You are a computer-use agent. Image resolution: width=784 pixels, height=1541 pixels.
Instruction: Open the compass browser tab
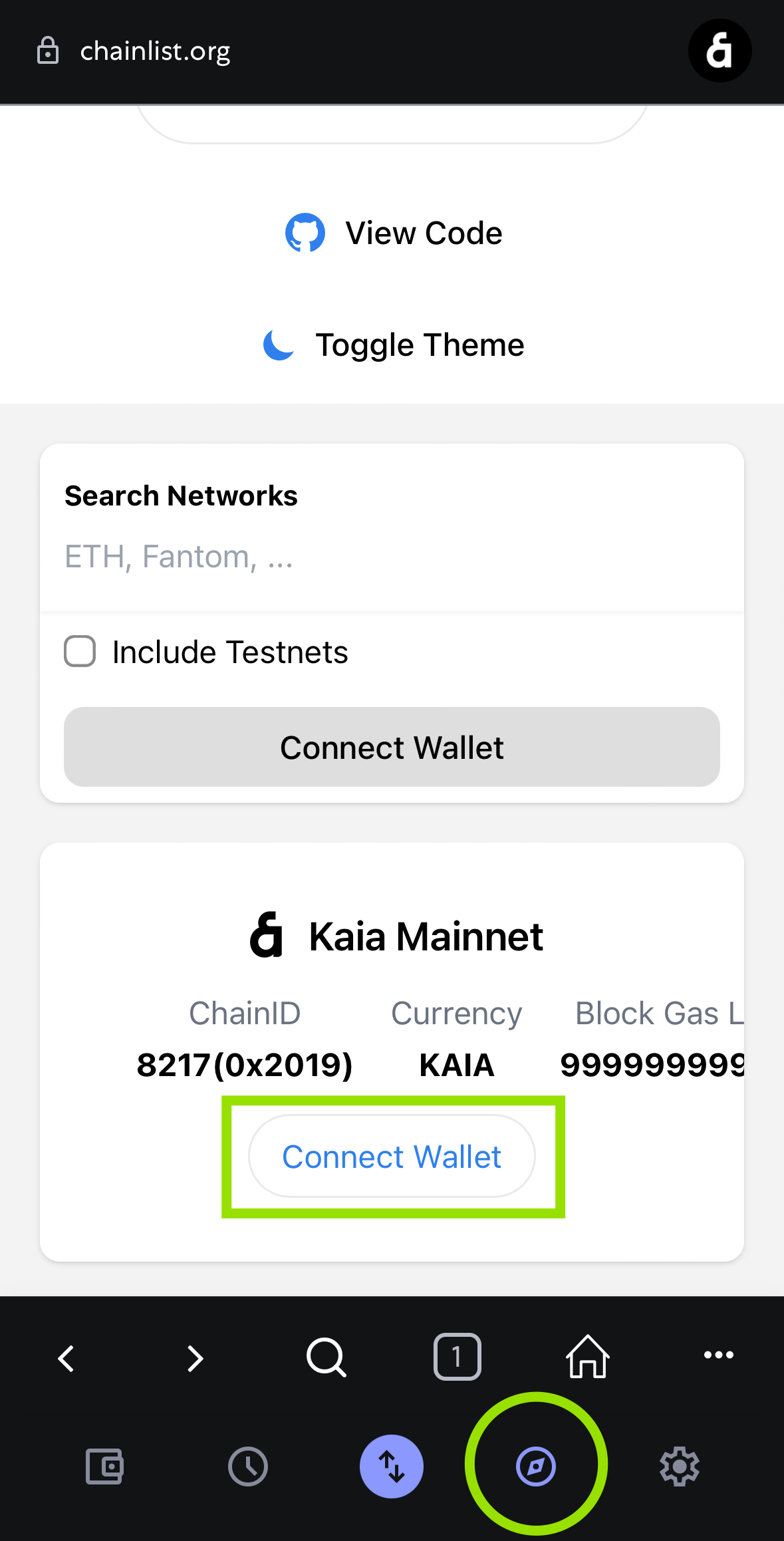tap(536, 1466)
